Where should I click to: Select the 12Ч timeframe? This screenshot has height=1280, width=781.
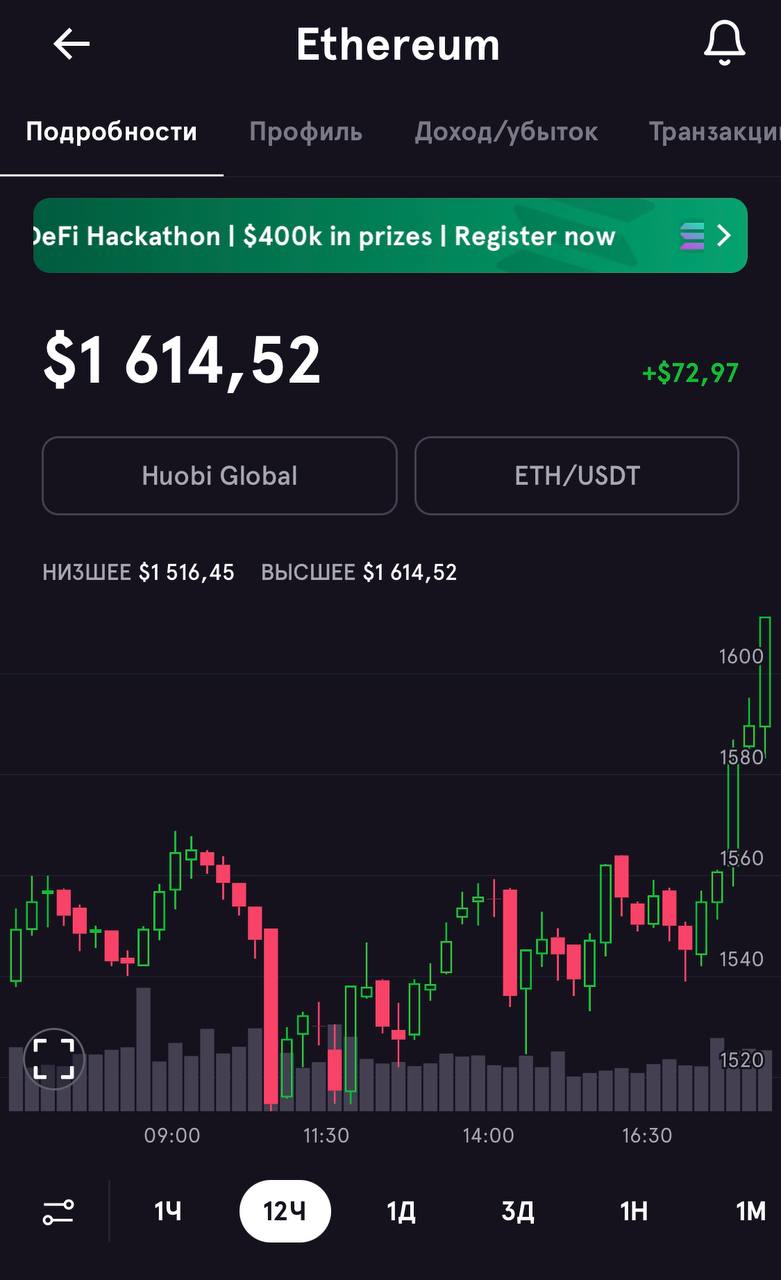tap(284, 1211)
